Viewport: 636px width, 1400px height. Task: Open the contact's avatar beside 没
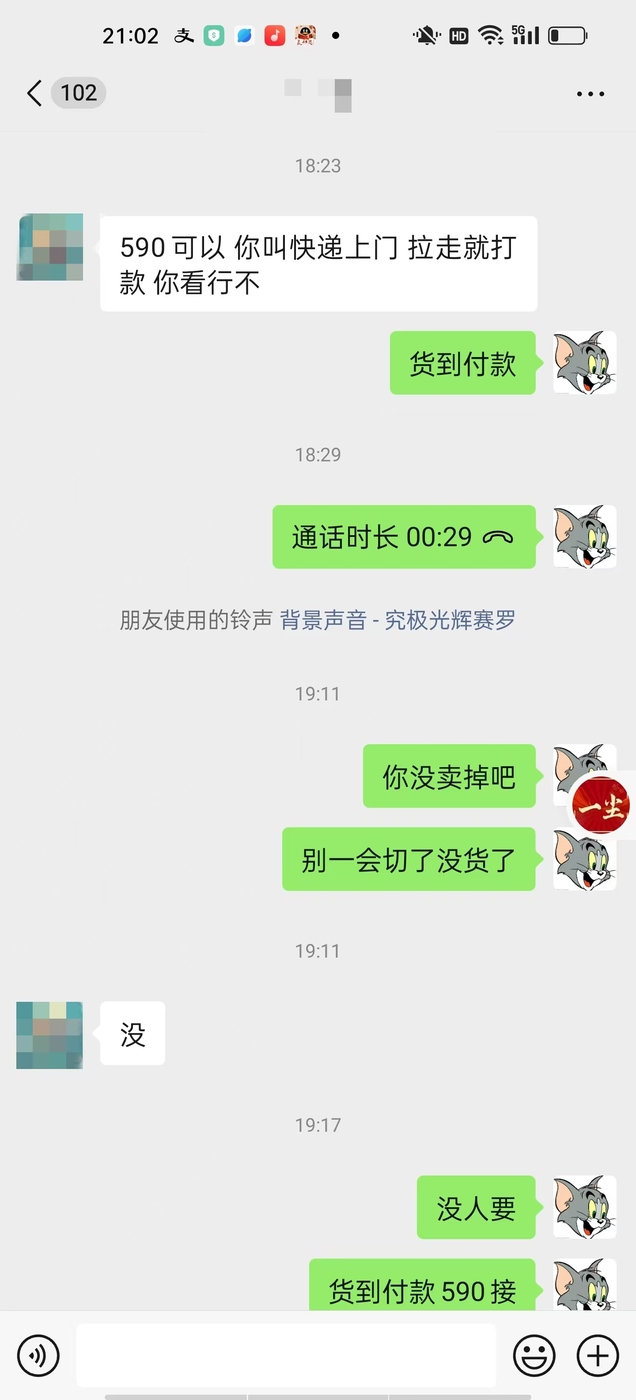50,1035
